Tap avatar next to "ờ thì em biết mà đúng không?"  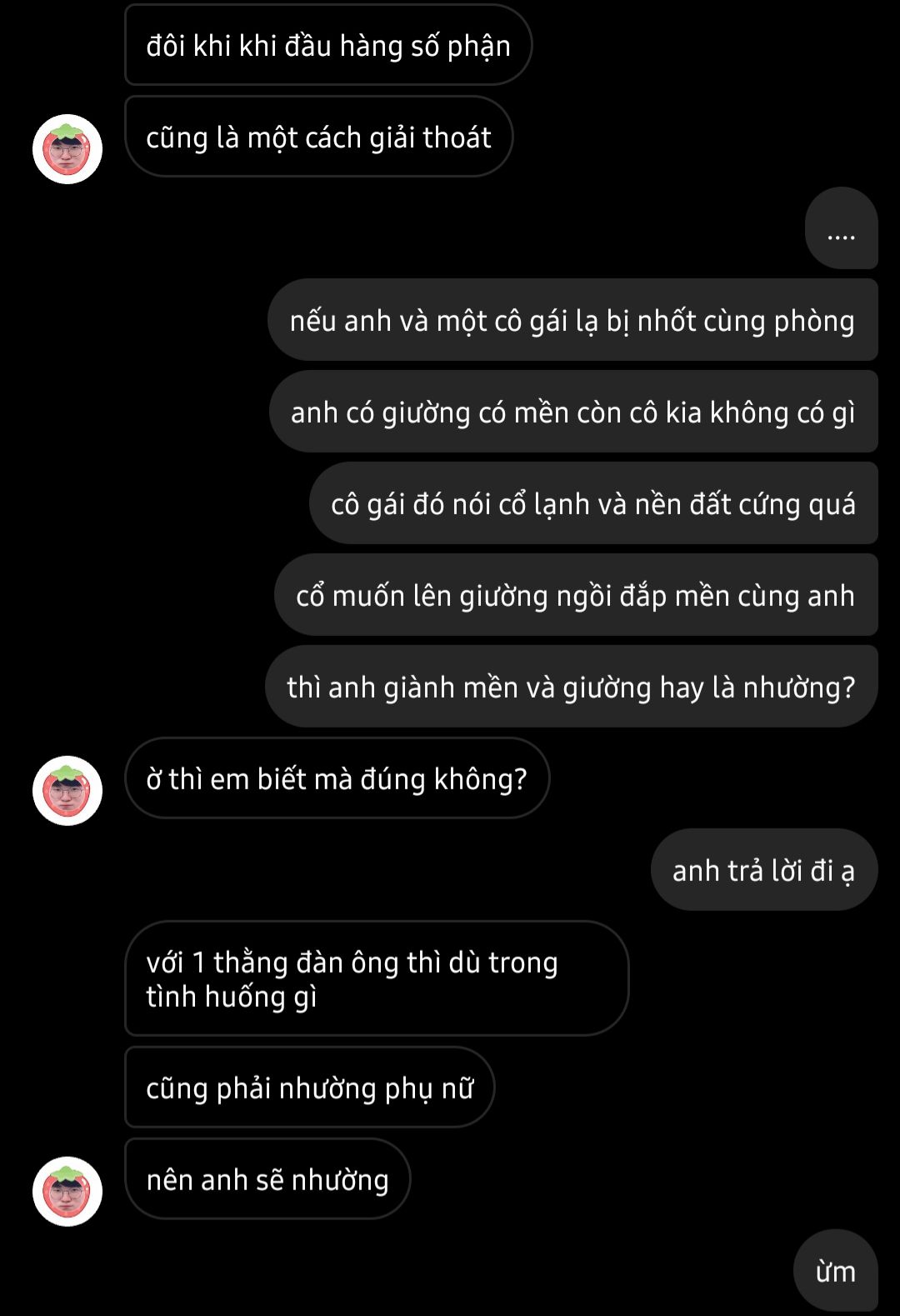point(67,791)
